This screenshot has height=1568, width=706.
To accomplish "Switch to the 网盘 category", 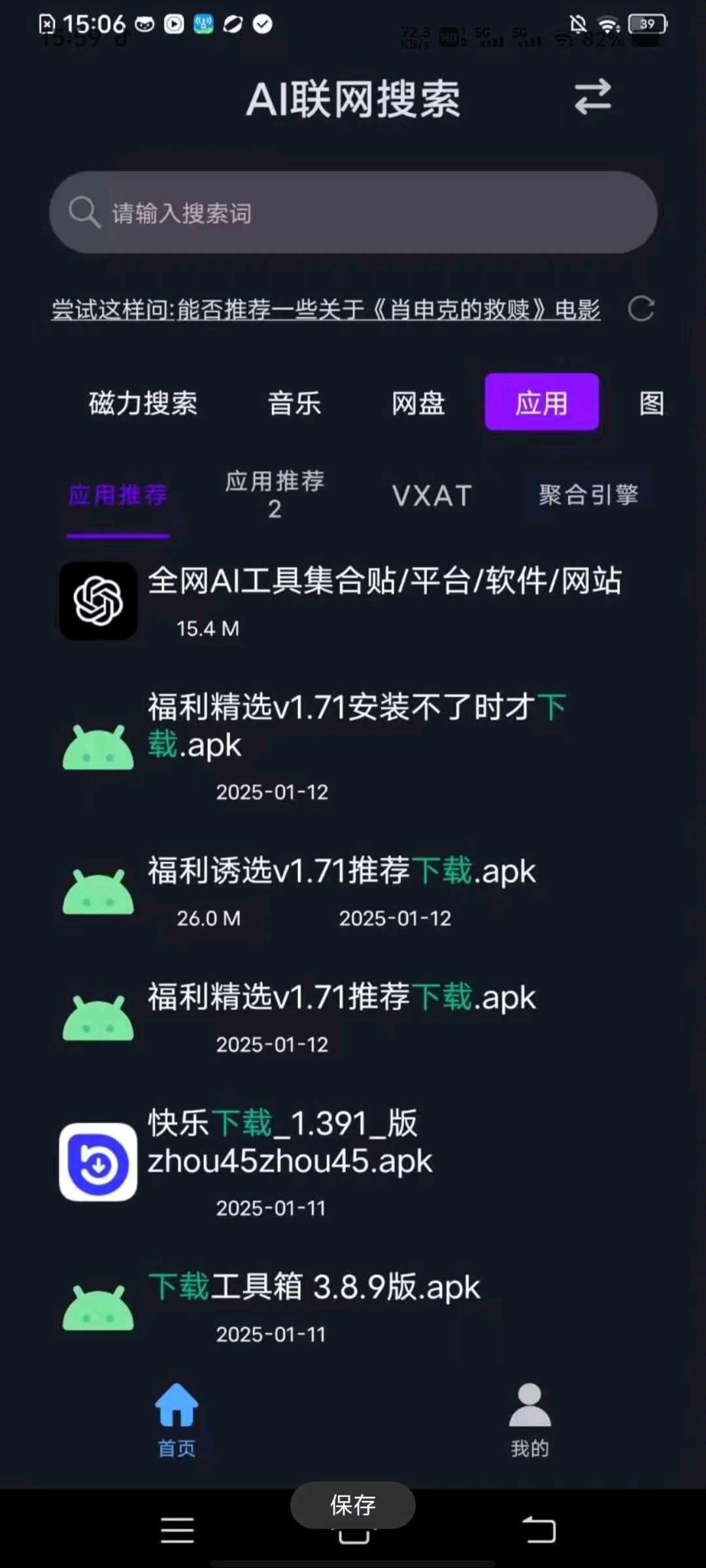I will tap(418, 402).
